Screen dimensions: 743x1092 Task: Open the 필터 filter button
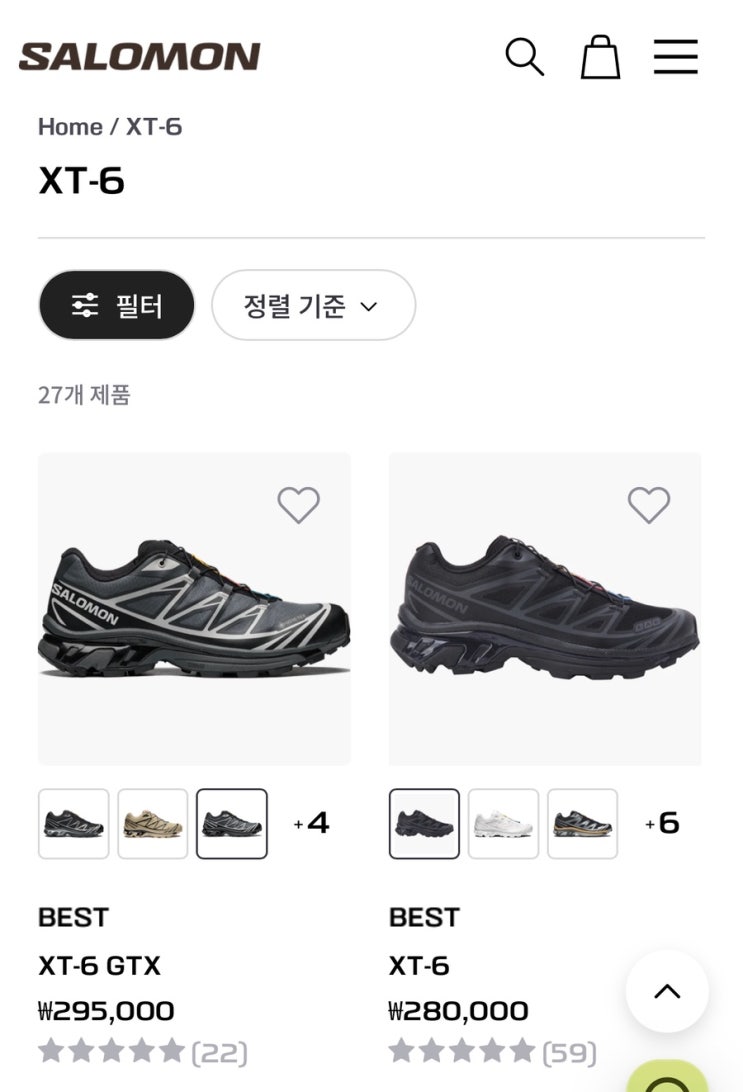(117, 305)
